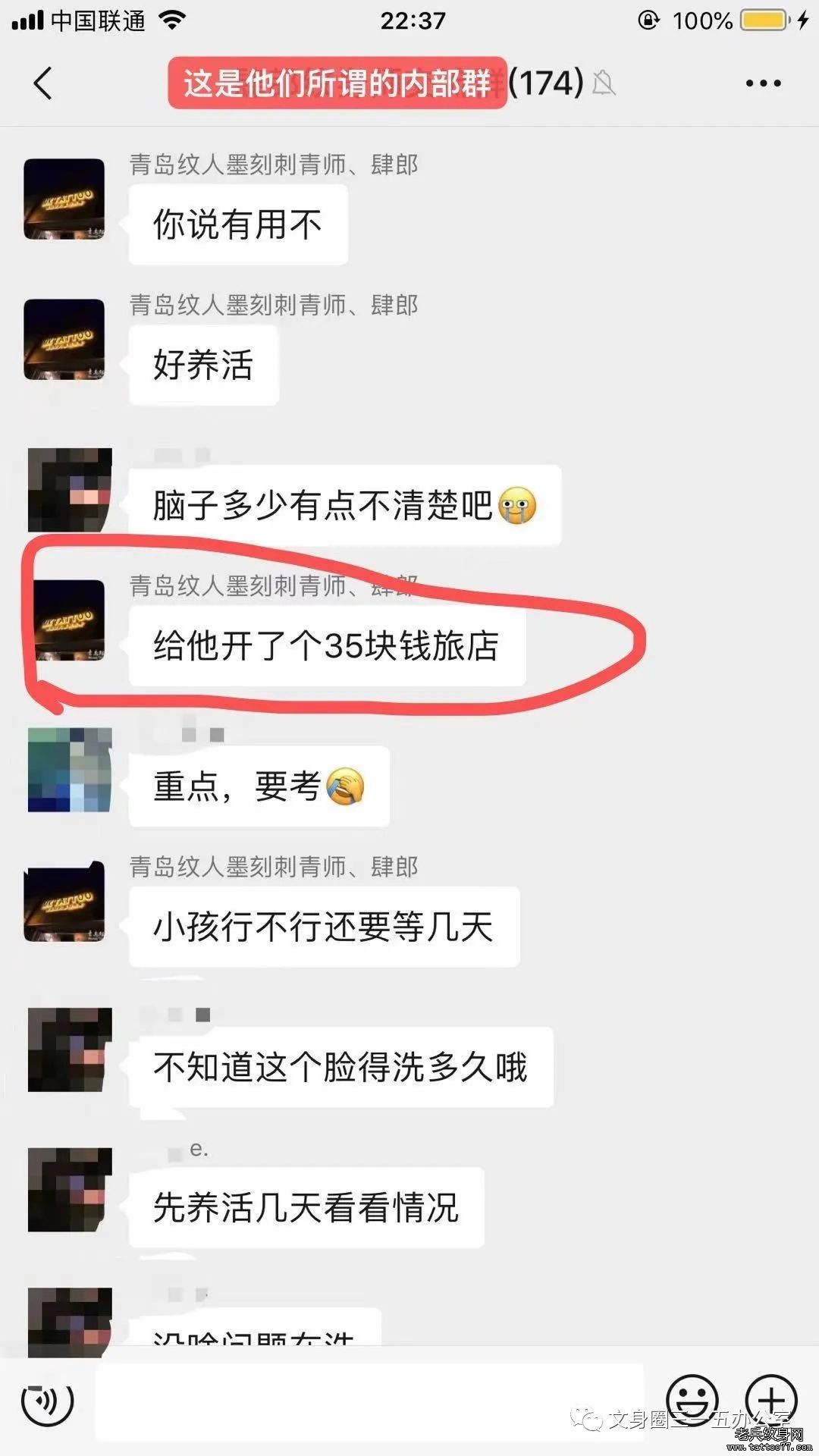Open avatar beside "先养活几天看看情况"
The height and width of the screenshot is (1456, 819).
69,1189
